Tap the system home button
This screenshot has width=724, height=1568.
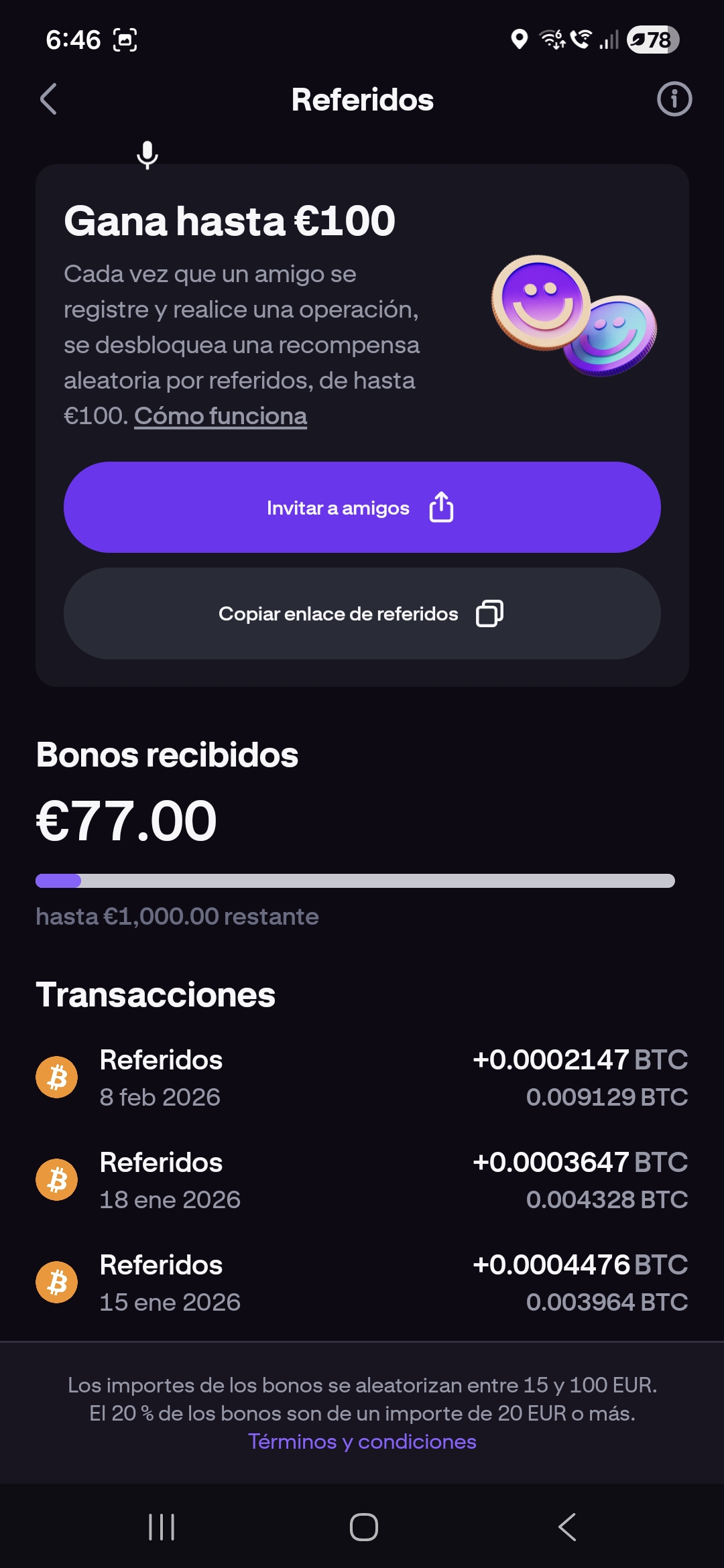tap(363, 1527)
